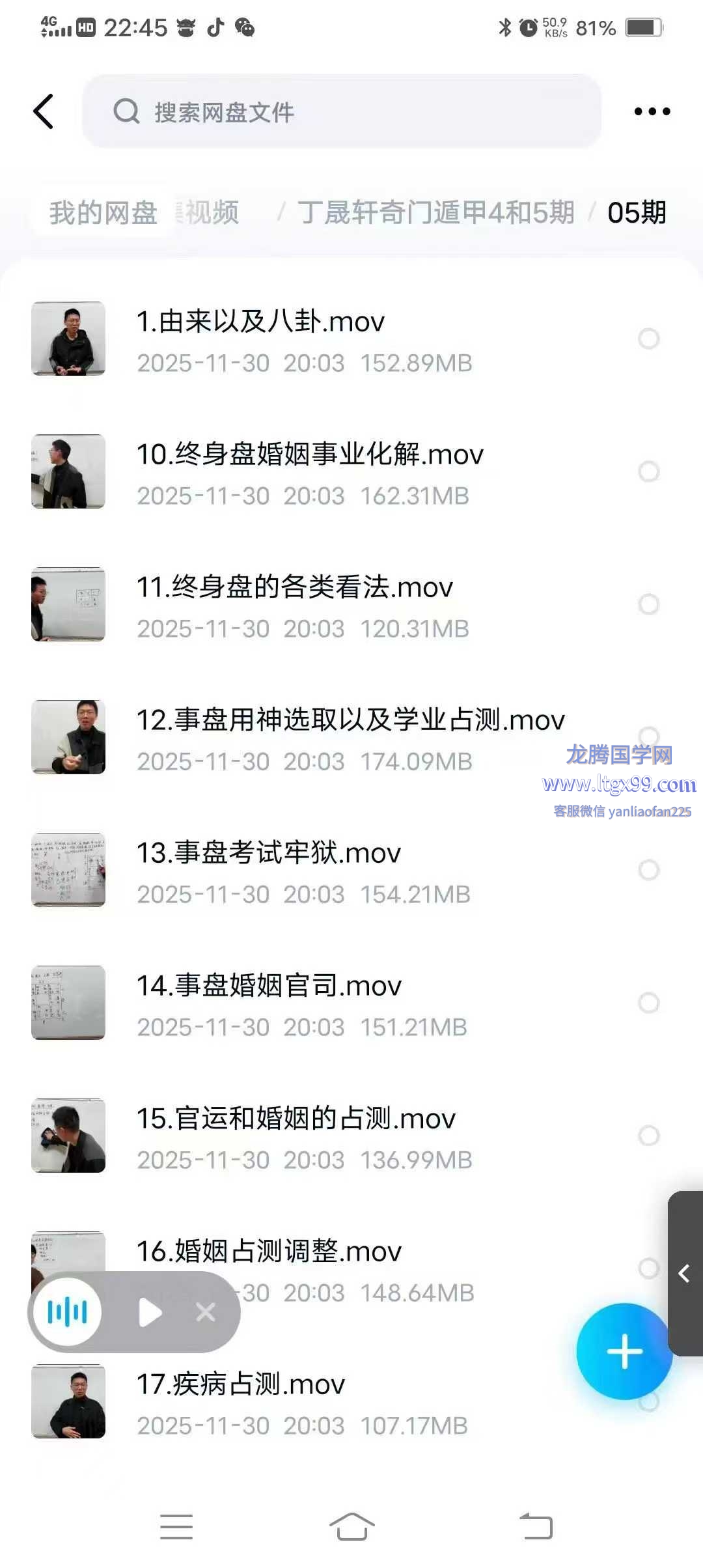Open 12.事盘用神选取以及学业占测.mov

pyautogui.click(x=350, y=721)
